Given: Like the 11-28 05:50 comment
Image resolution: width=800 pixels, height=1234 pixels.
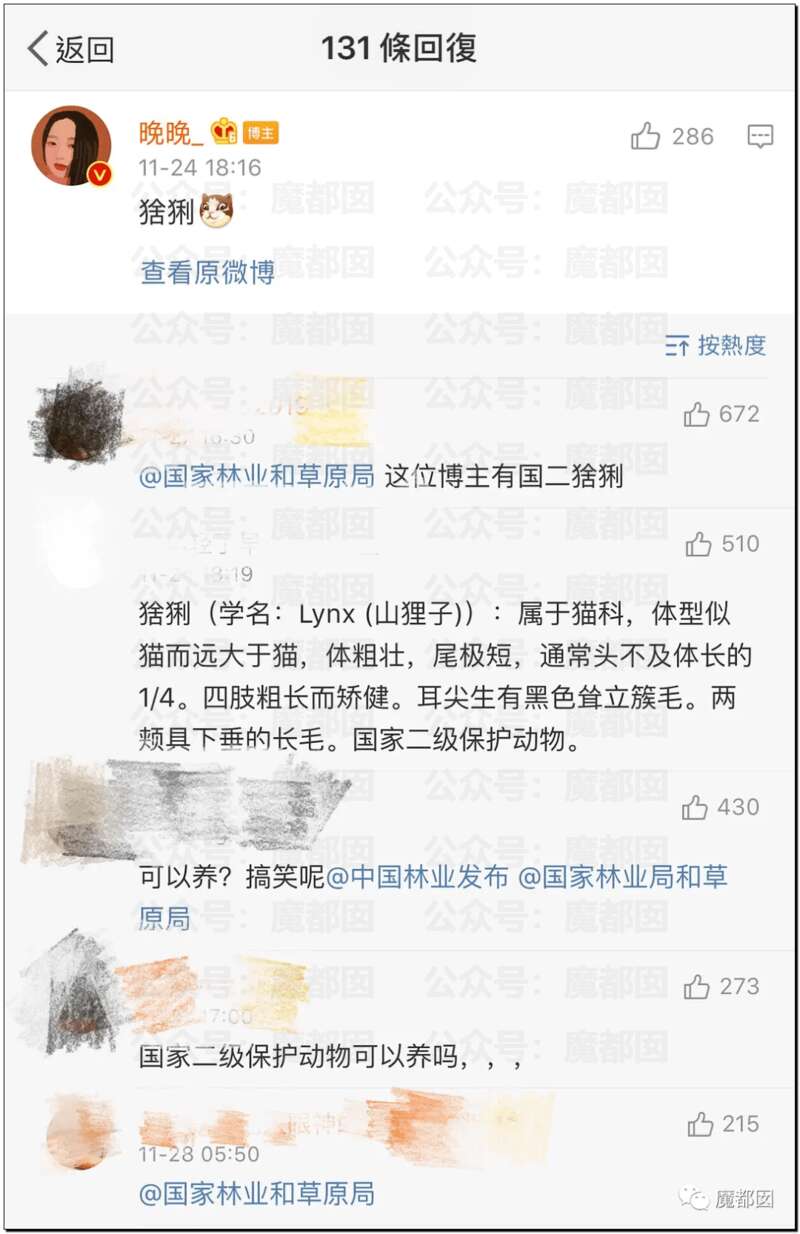Looking at the screenshot, I should tap(700, 1125).
